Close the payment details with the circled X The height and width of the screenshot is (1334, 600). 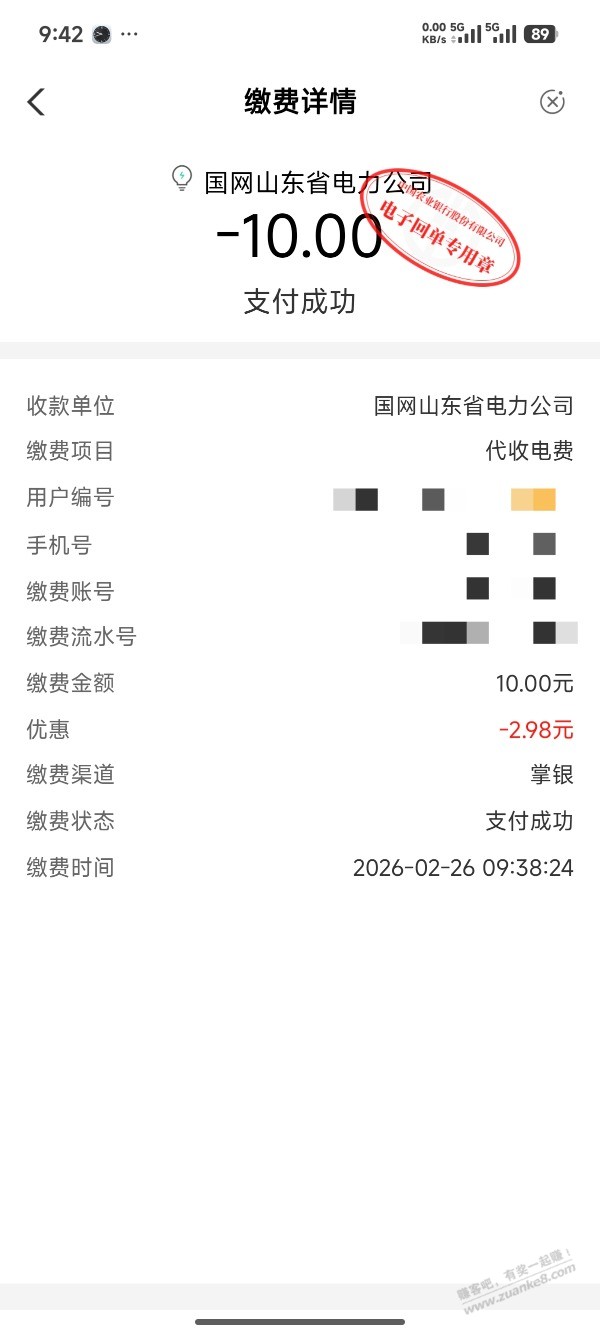(x=552, y=102)
